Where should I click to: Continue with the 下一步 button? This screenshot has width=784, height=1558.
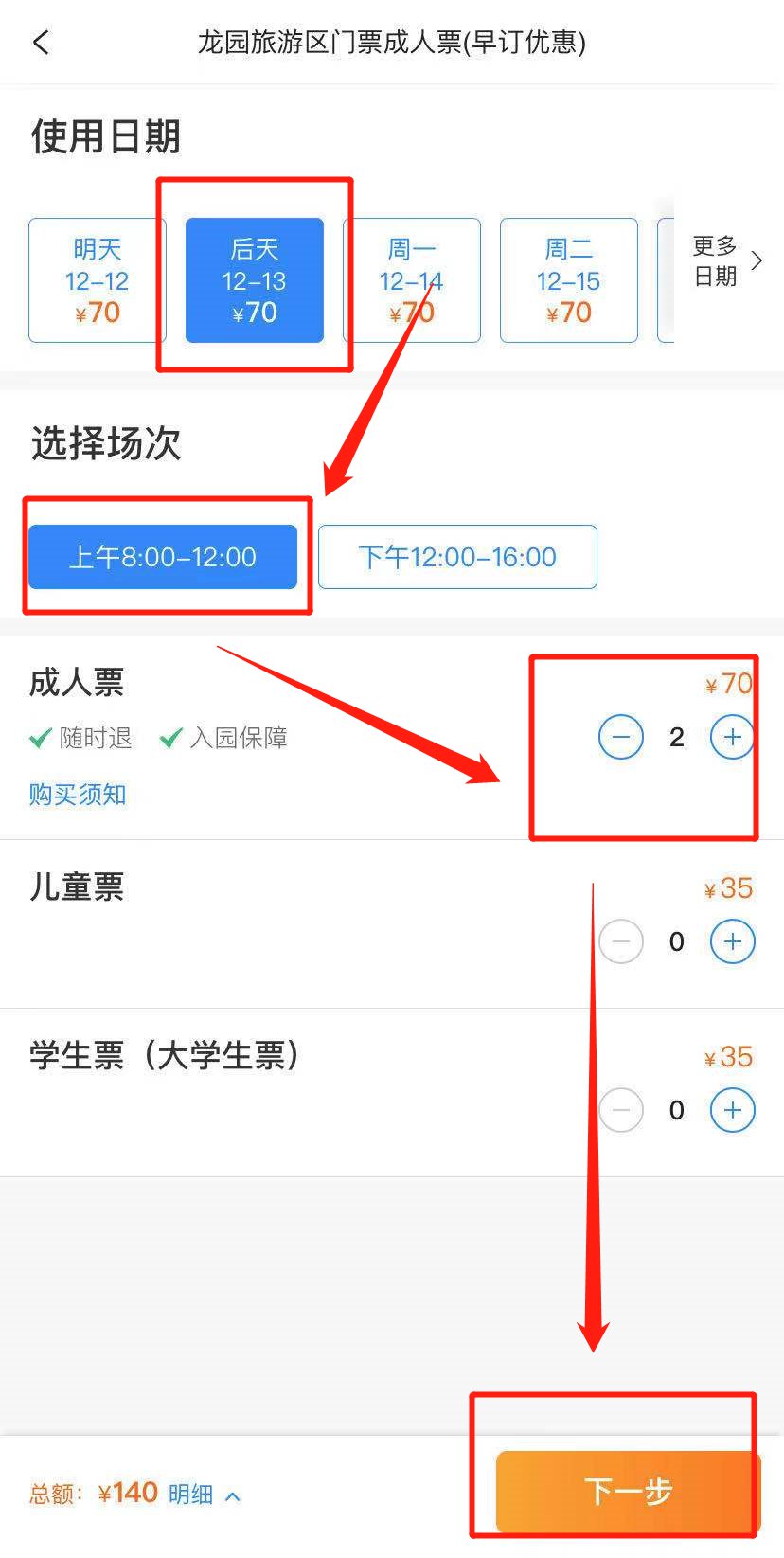pyautogui.click(x=627, y=1492)
